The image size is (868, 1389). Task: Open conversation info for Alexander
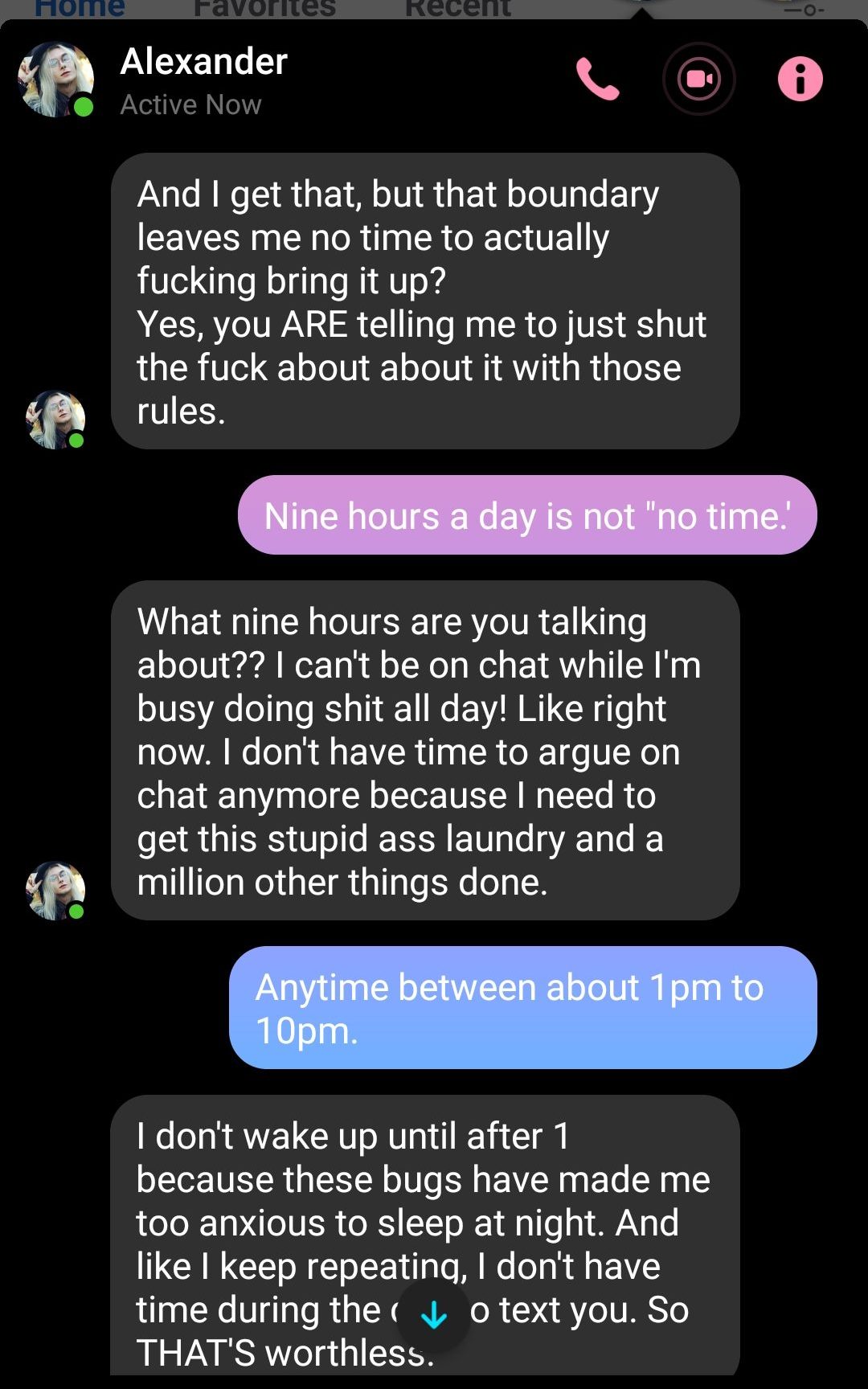(800, 80)
